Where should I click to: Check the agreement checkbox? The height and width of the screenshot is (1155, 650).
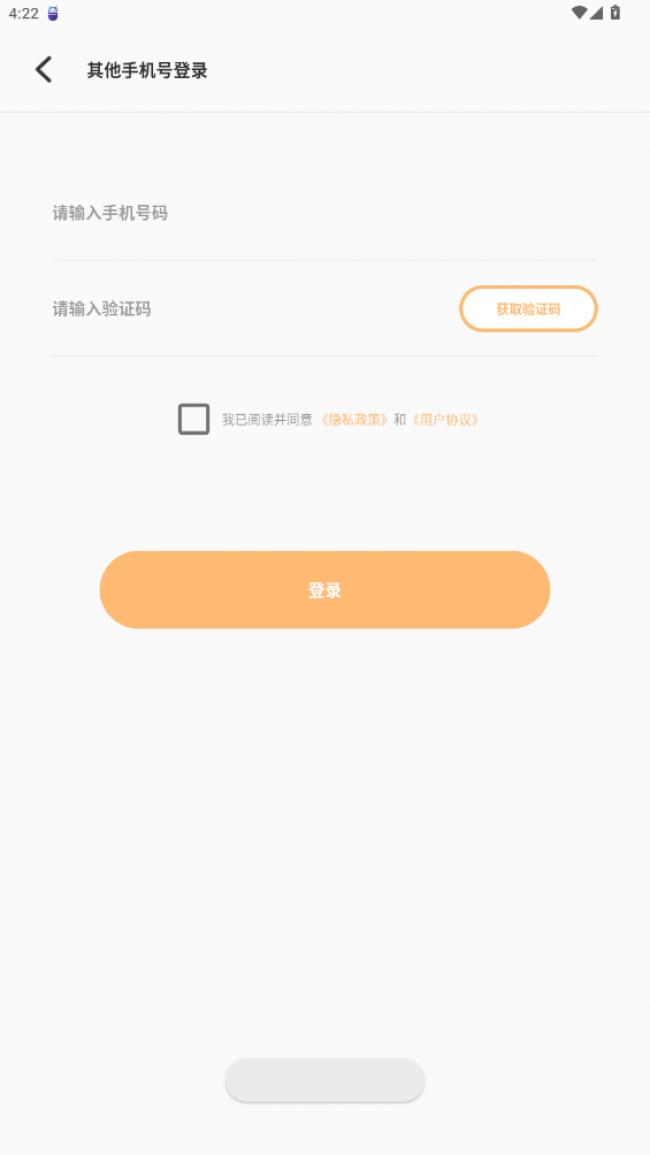pos(194,419)
